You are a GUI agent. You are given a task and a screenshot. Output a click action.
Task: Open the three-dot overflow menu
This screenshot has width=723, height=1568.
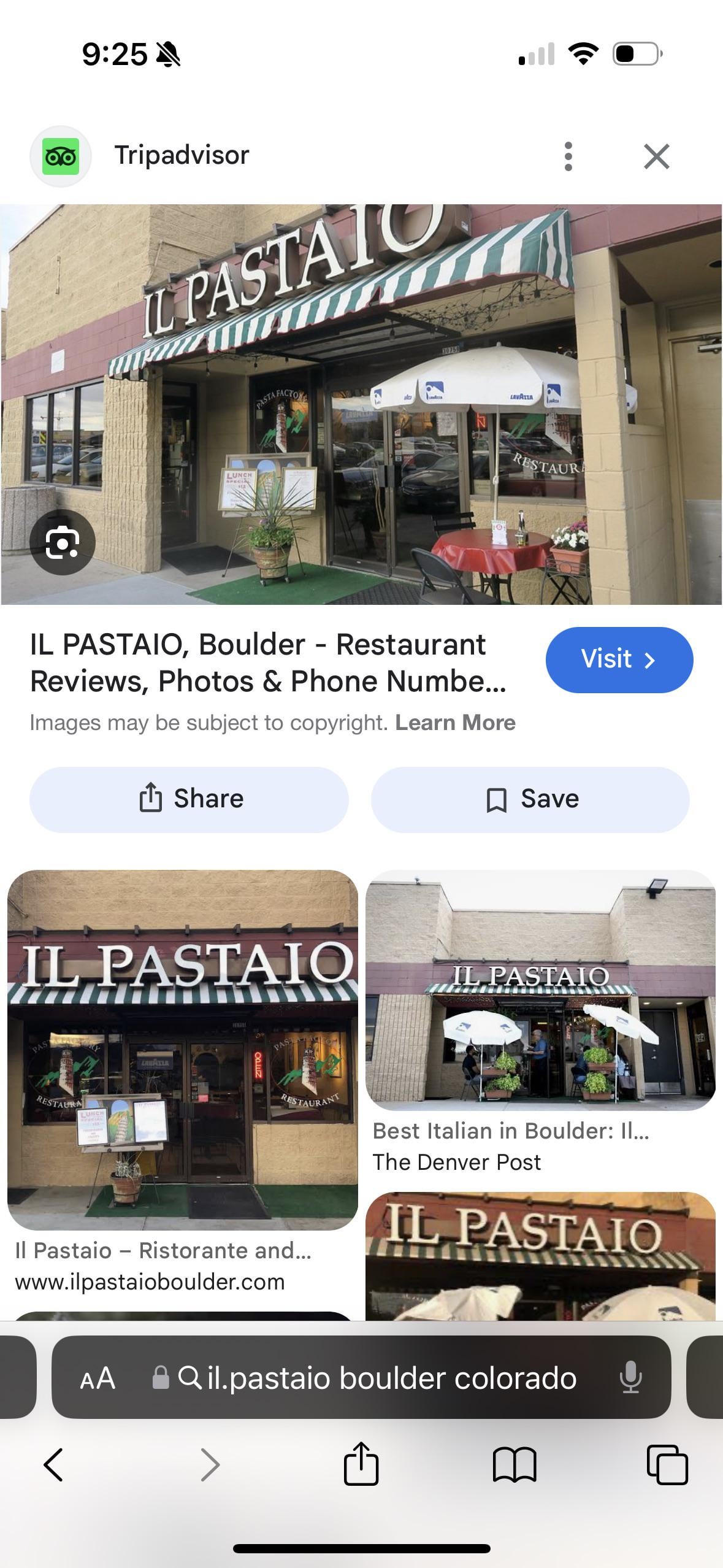coord(568,156)
